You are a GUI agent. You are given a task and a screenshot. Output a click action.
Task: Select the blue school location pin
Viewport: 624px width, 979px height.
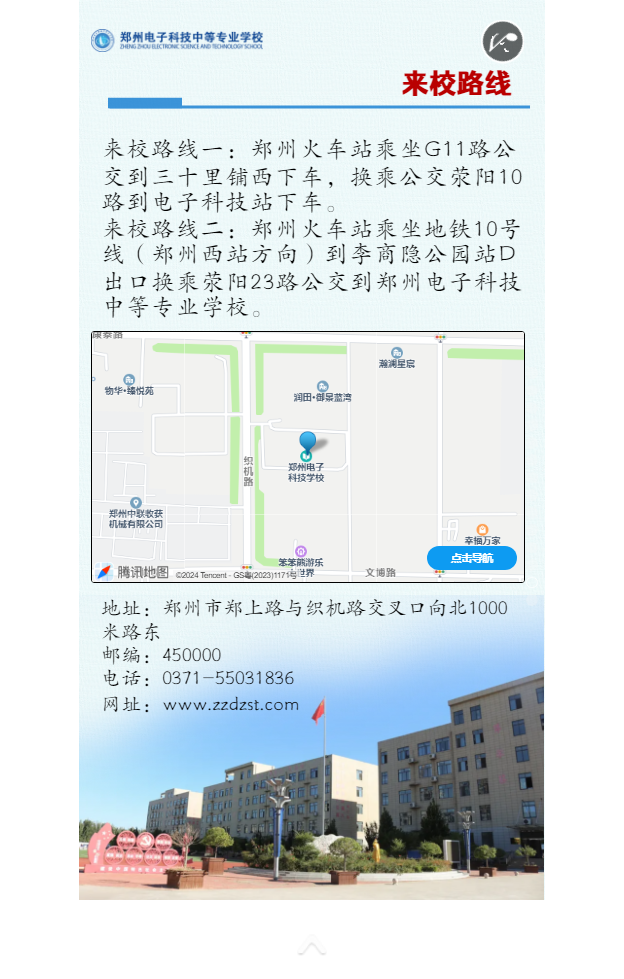click(307, 442)
